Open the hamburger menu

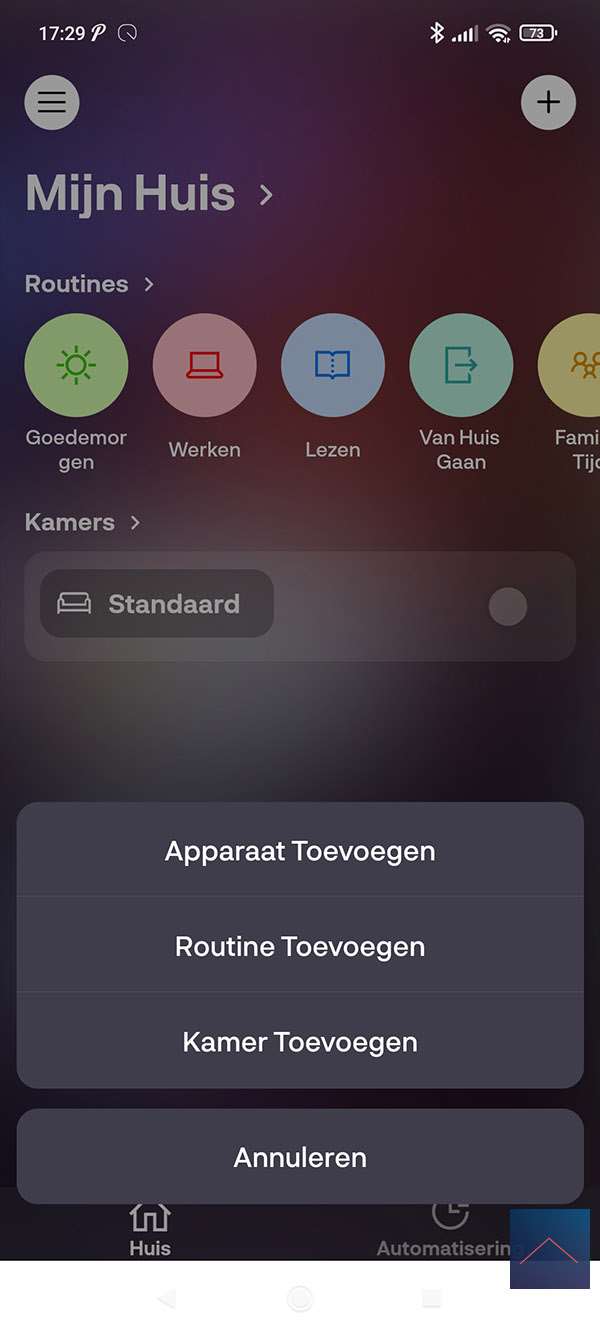tap(52, 102)
